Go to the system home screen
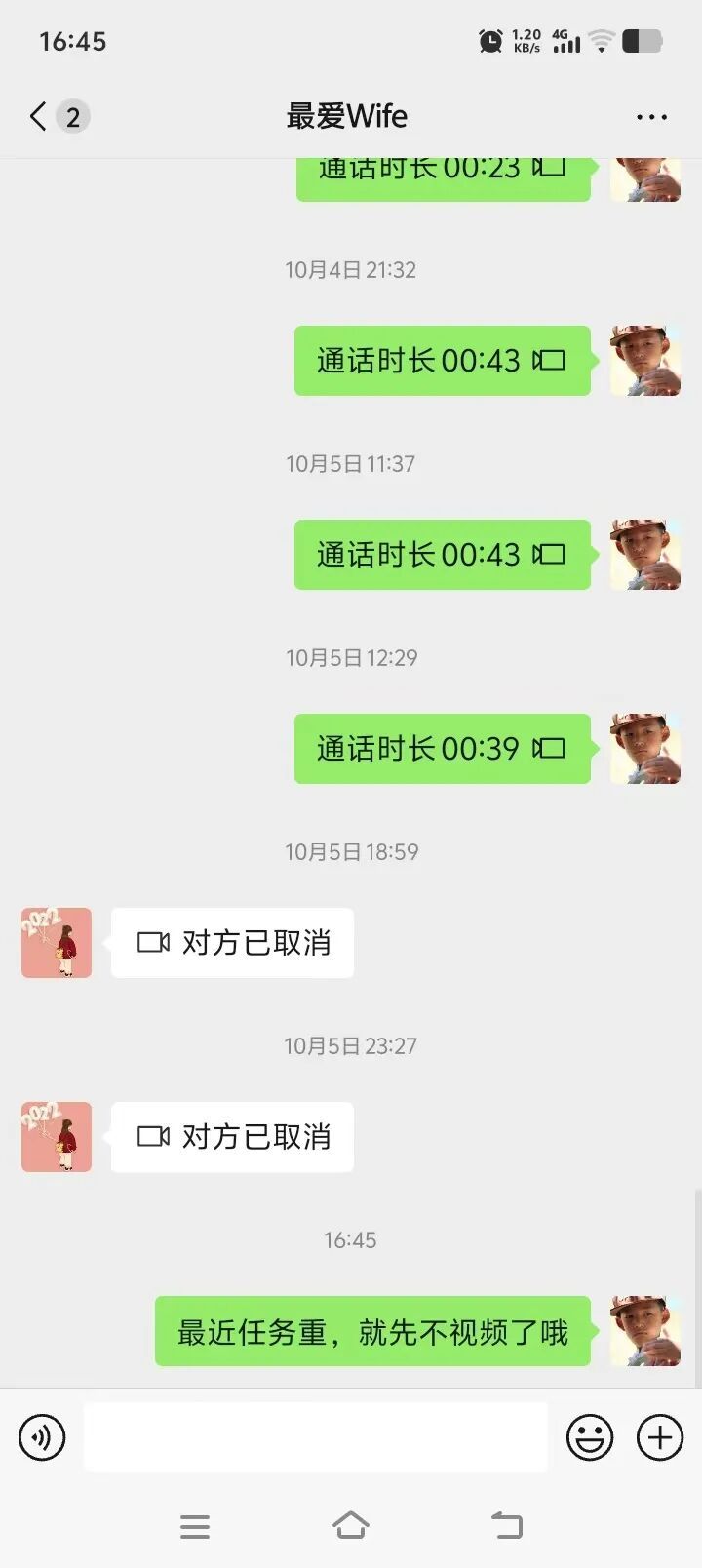This screenshot has width=702, height=1568. (x=351, y=1526)
